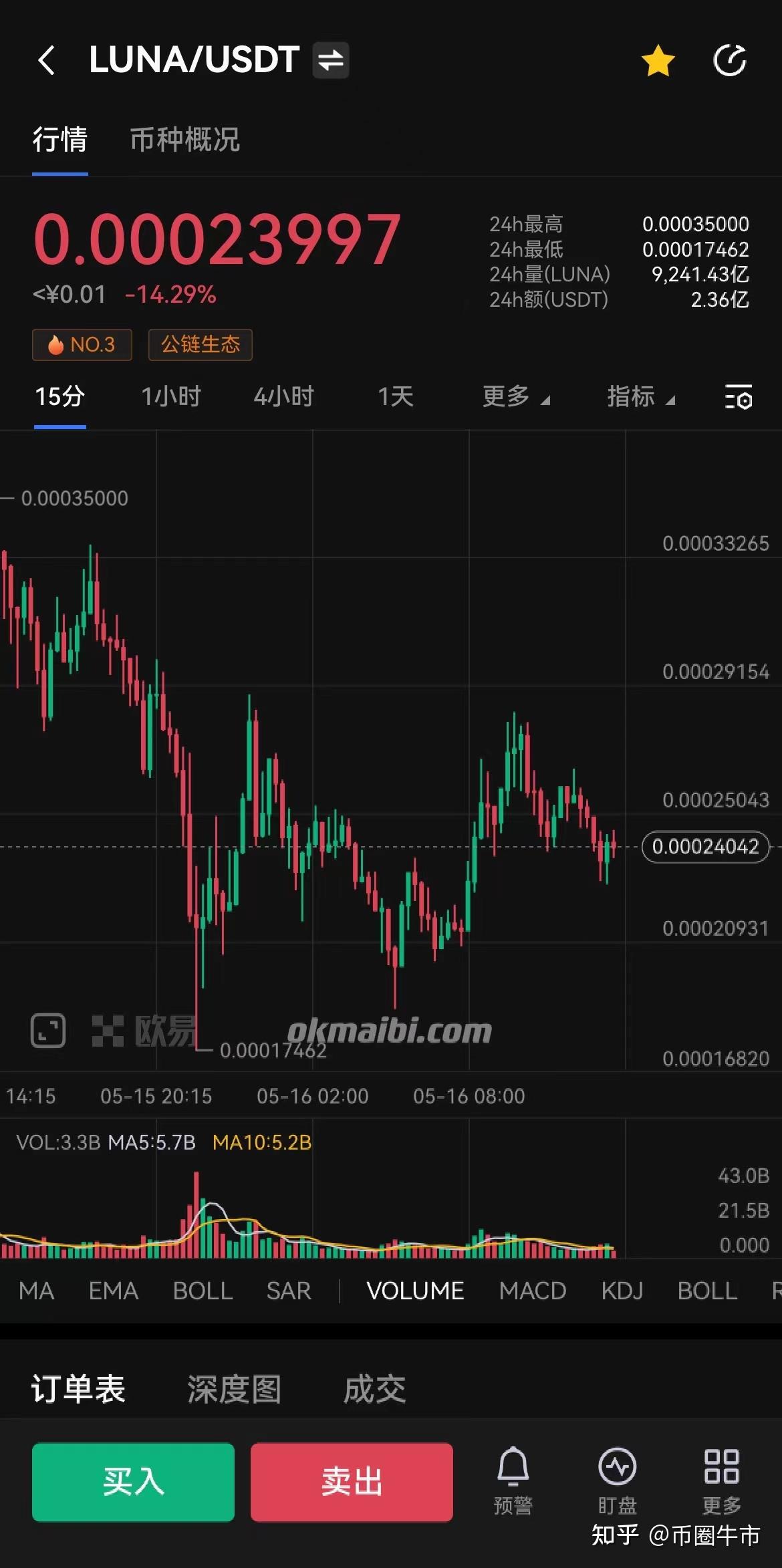Select the 1小时 chart interval
This screenshot has height=1568, width=782.
tap(170, 397)
